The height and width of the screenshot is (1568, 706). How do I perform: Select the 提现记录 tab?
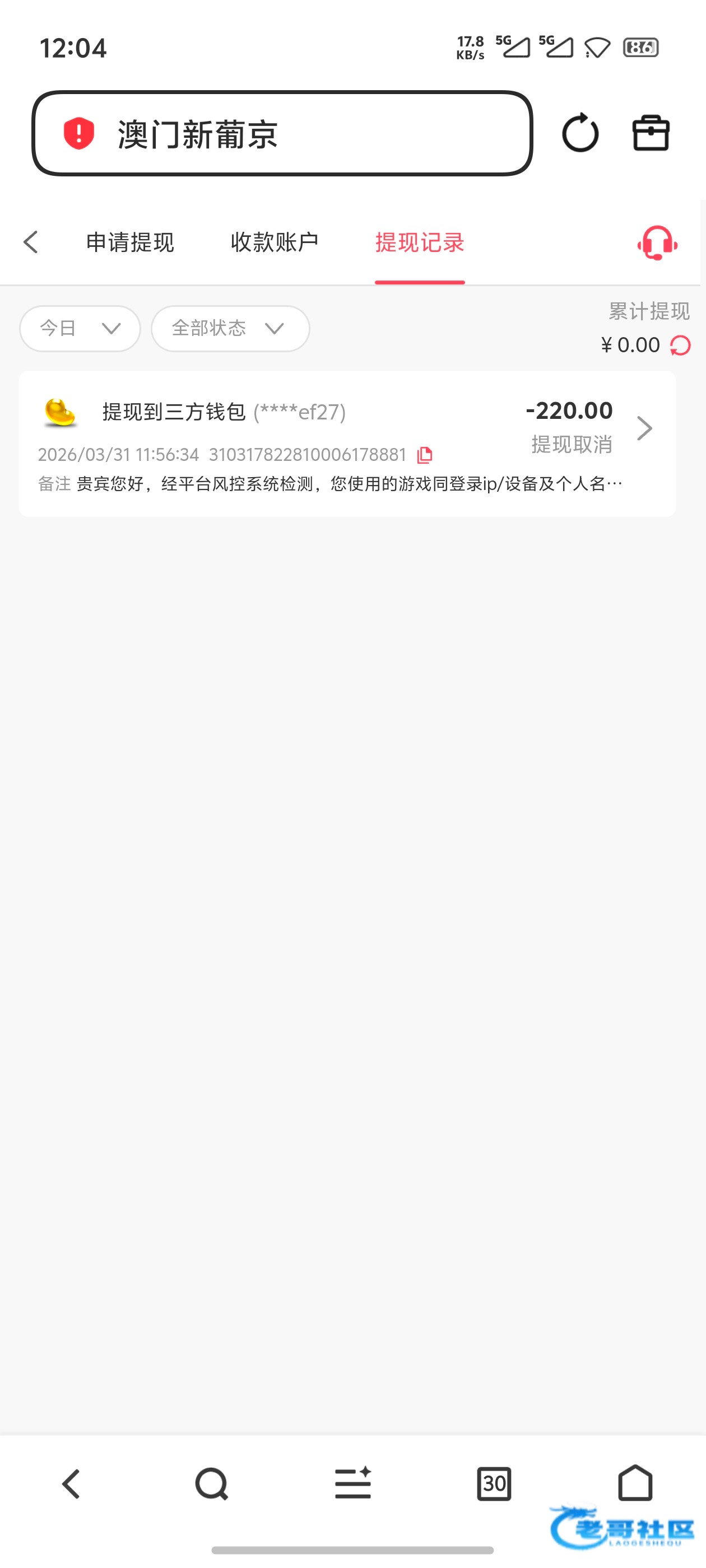(x=420, y=242)
